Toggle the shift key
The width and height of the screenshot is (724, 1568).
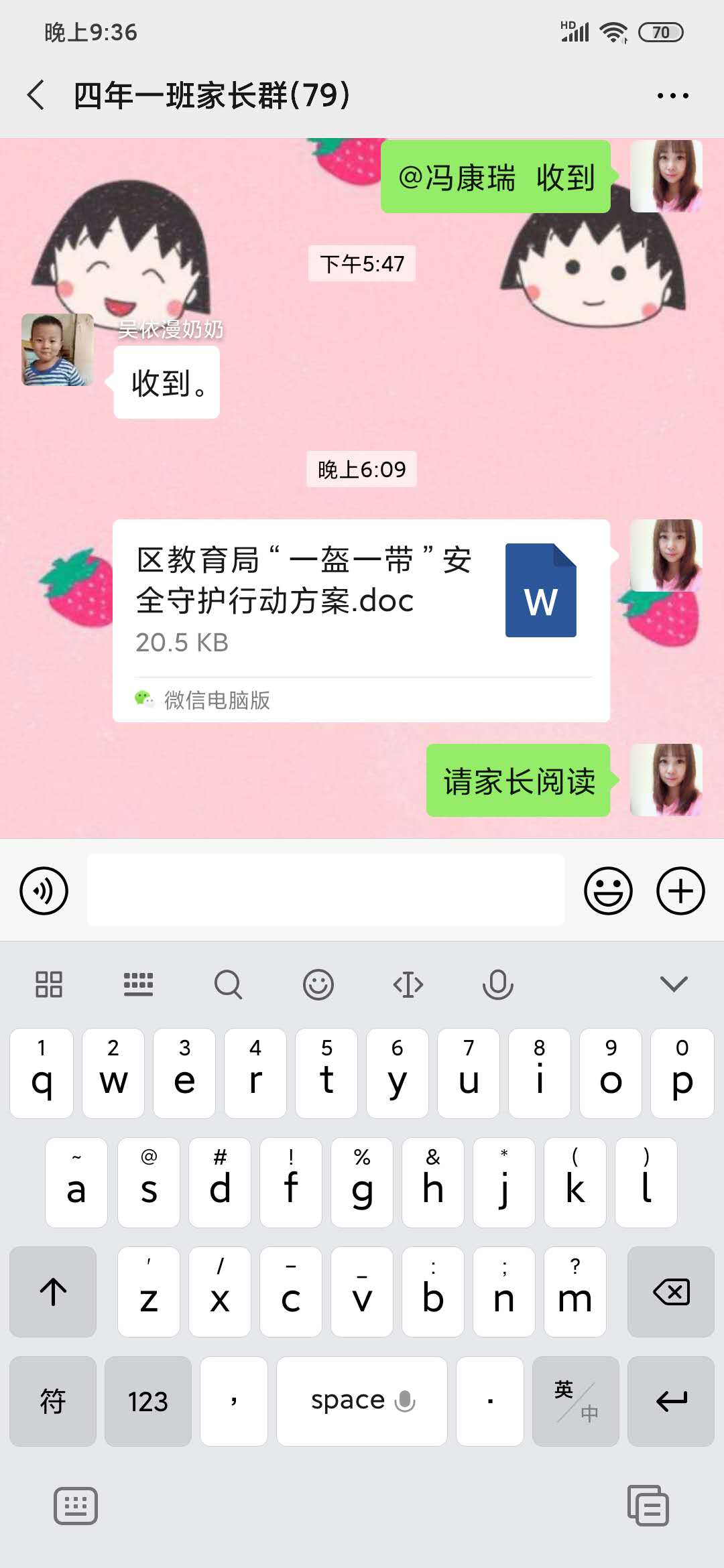(53, 1292)
